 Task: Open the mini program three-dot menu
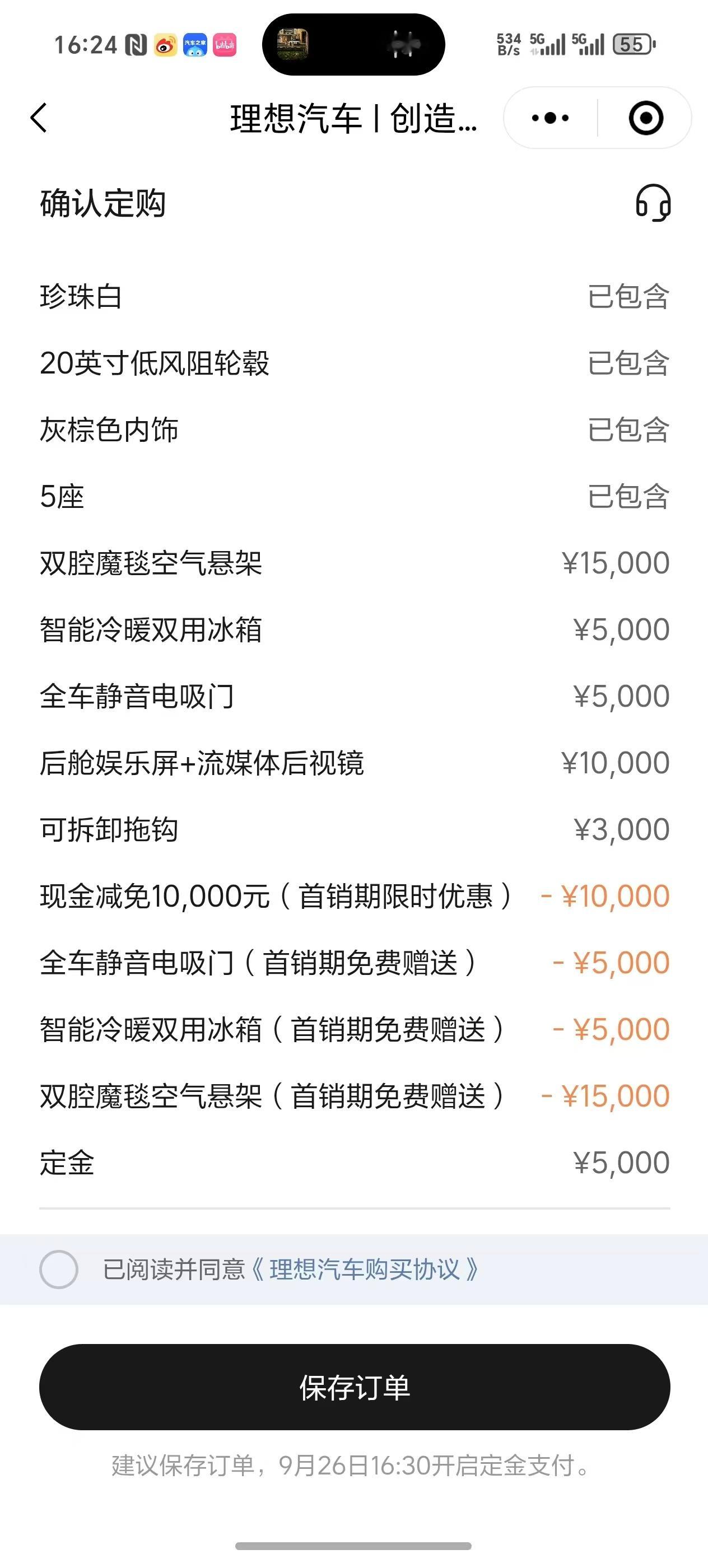point(549,118)
